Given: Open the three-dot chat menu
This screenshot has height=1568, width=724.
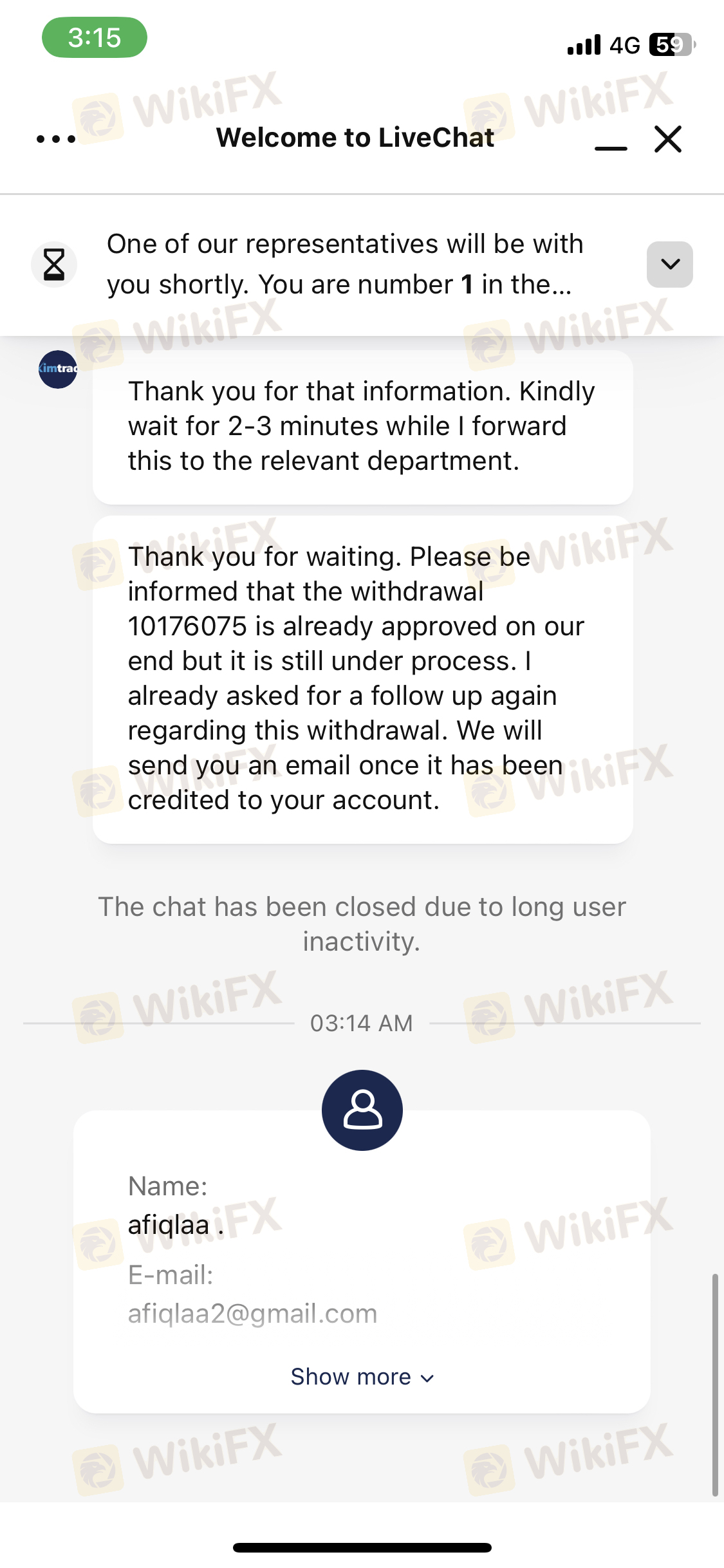Looking at the screenshot, I should click(56, 138).
